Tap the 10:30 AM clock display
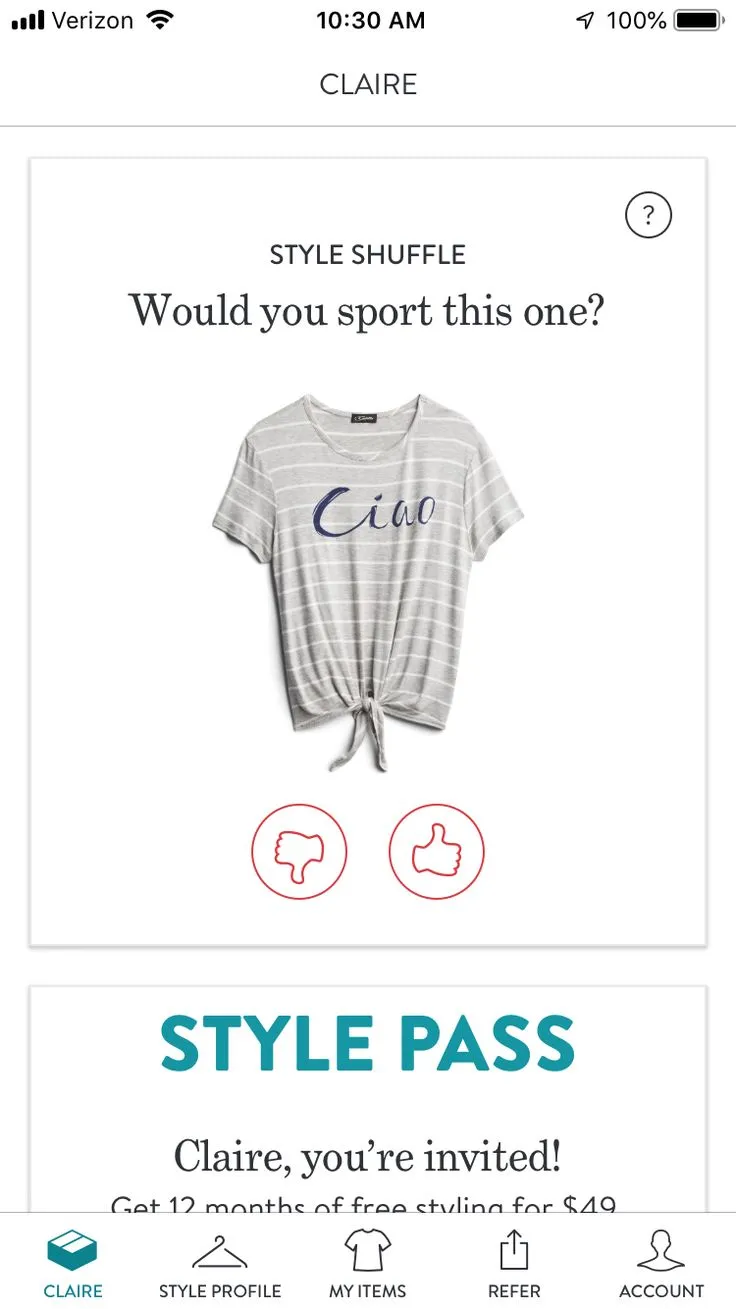Screen dimensions: 736x1309 coord(371,19)
